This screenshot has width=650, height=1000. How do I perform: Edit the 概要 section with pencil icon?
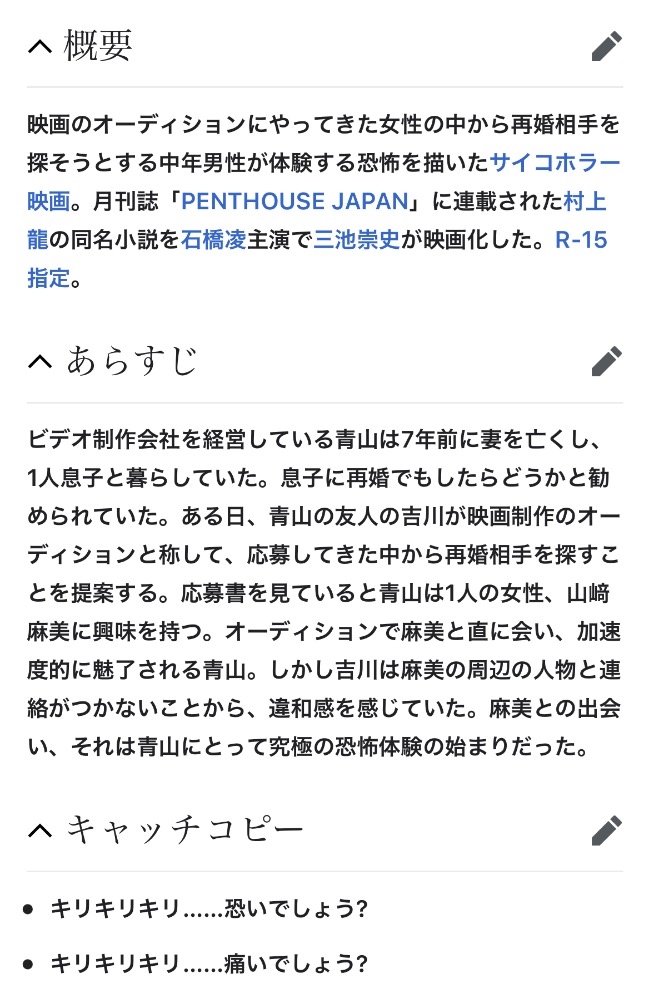pos(606,46)
